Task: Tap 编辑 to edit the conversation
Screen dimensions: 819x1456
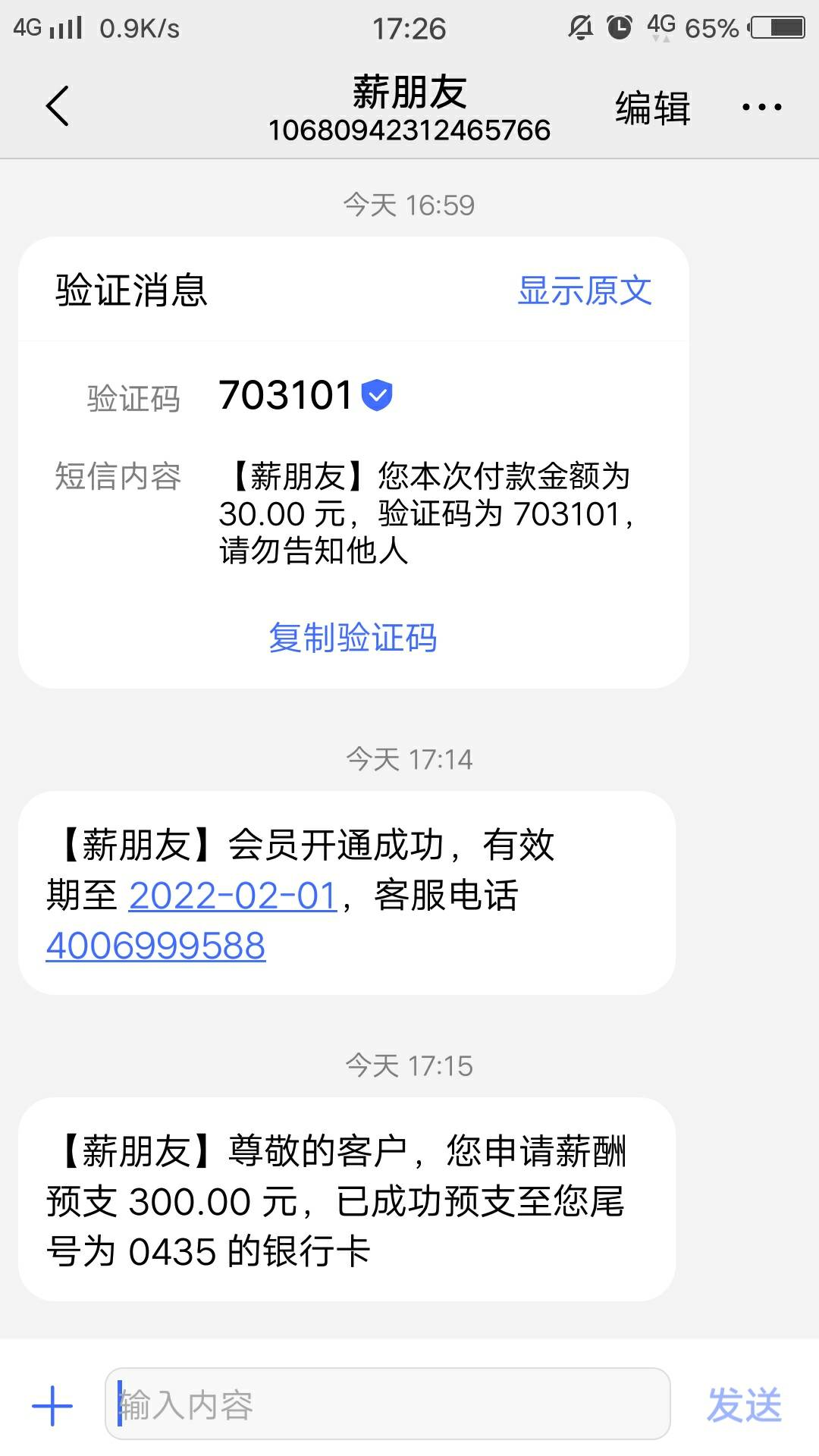Action: coord(652,108)
